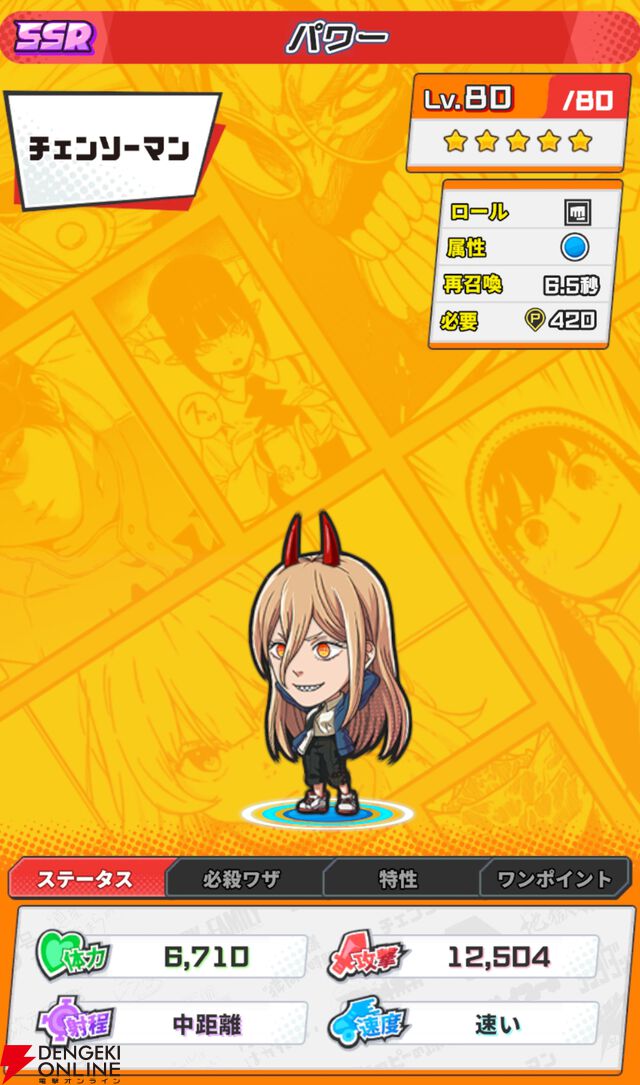Open the 必殺ワザ tab

(242, 879)
